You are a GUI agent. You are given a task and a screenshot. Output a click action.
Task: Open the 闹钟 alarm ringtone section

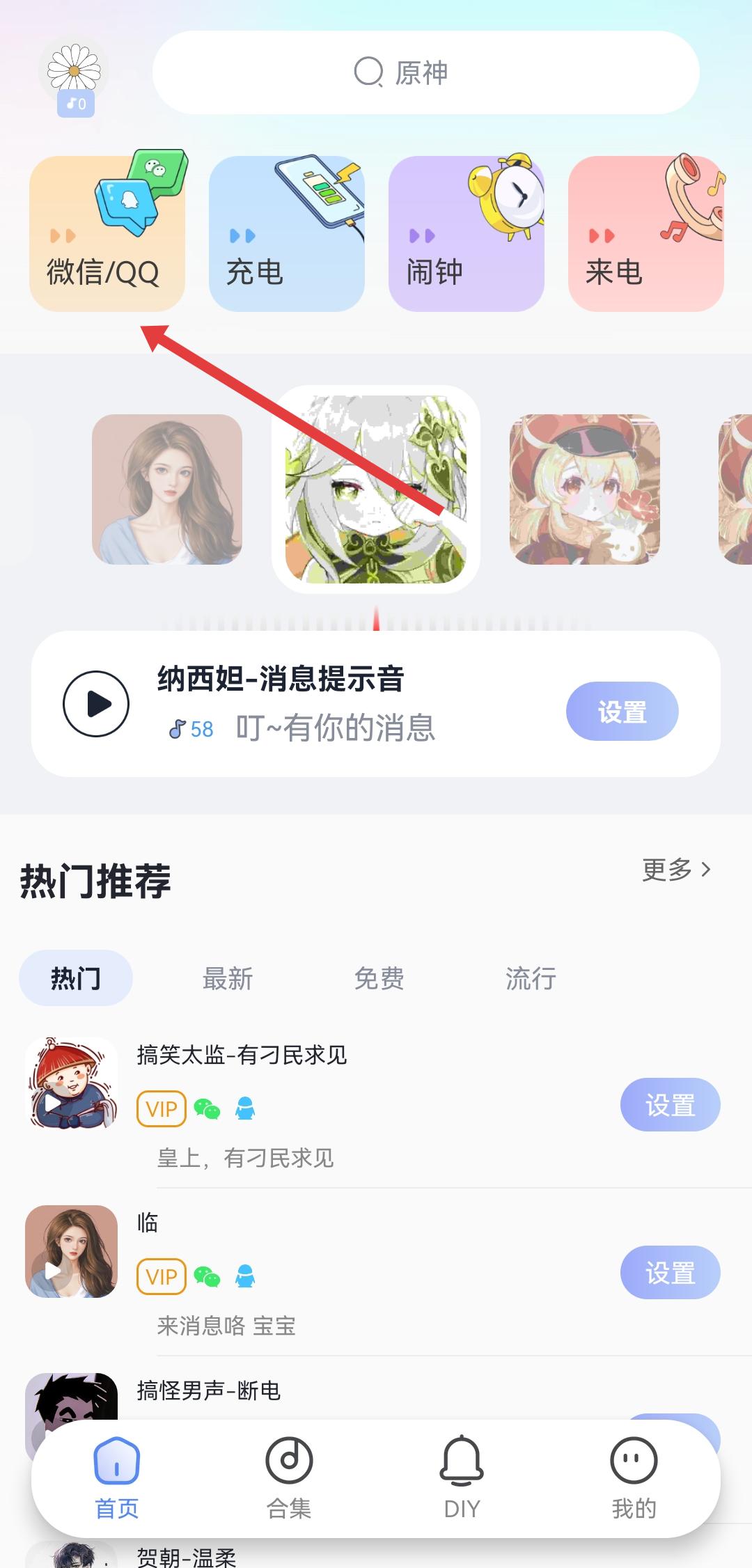pos(467,230)
